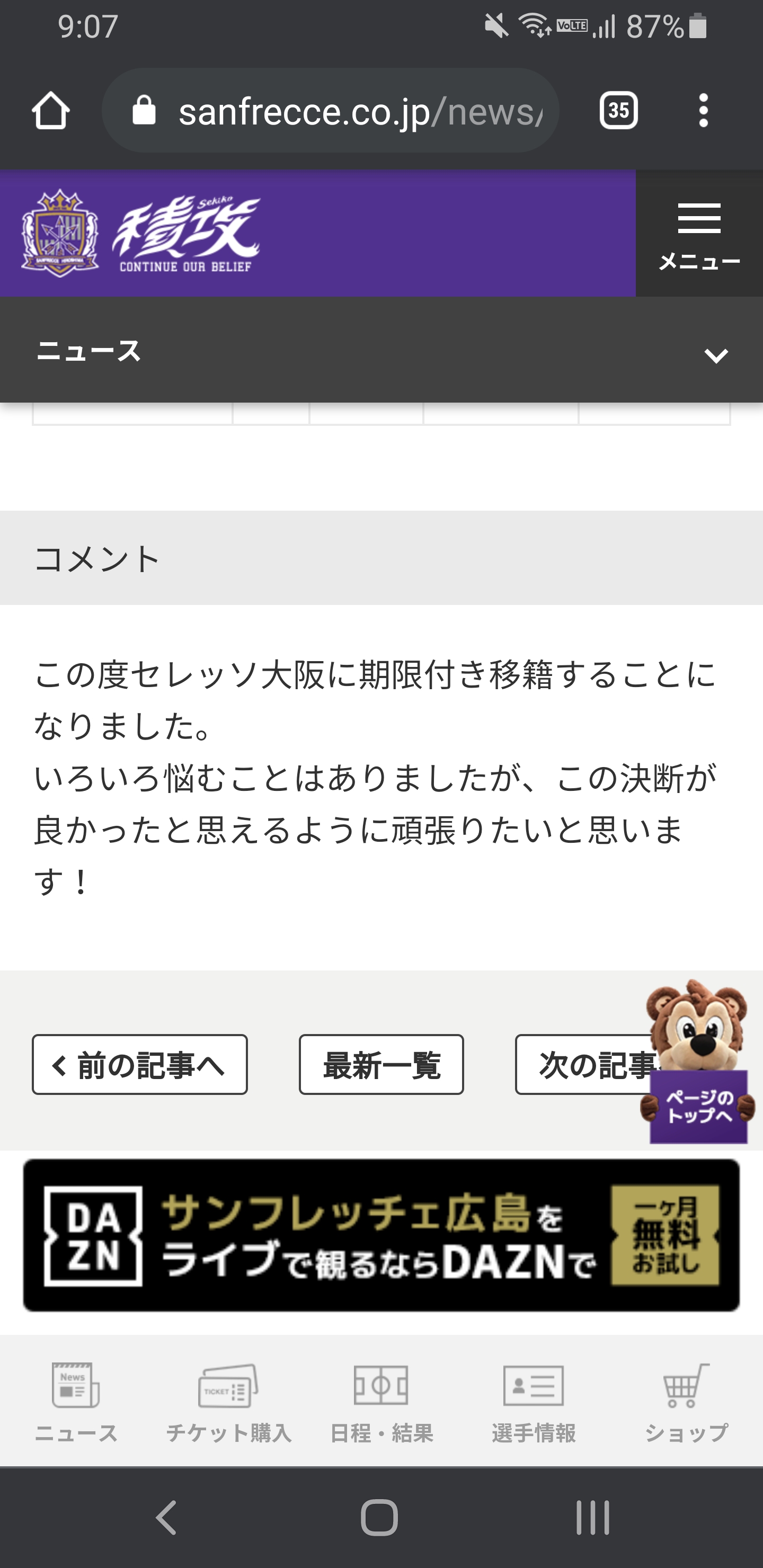Tap the browser home icon

tap(50, 111)
